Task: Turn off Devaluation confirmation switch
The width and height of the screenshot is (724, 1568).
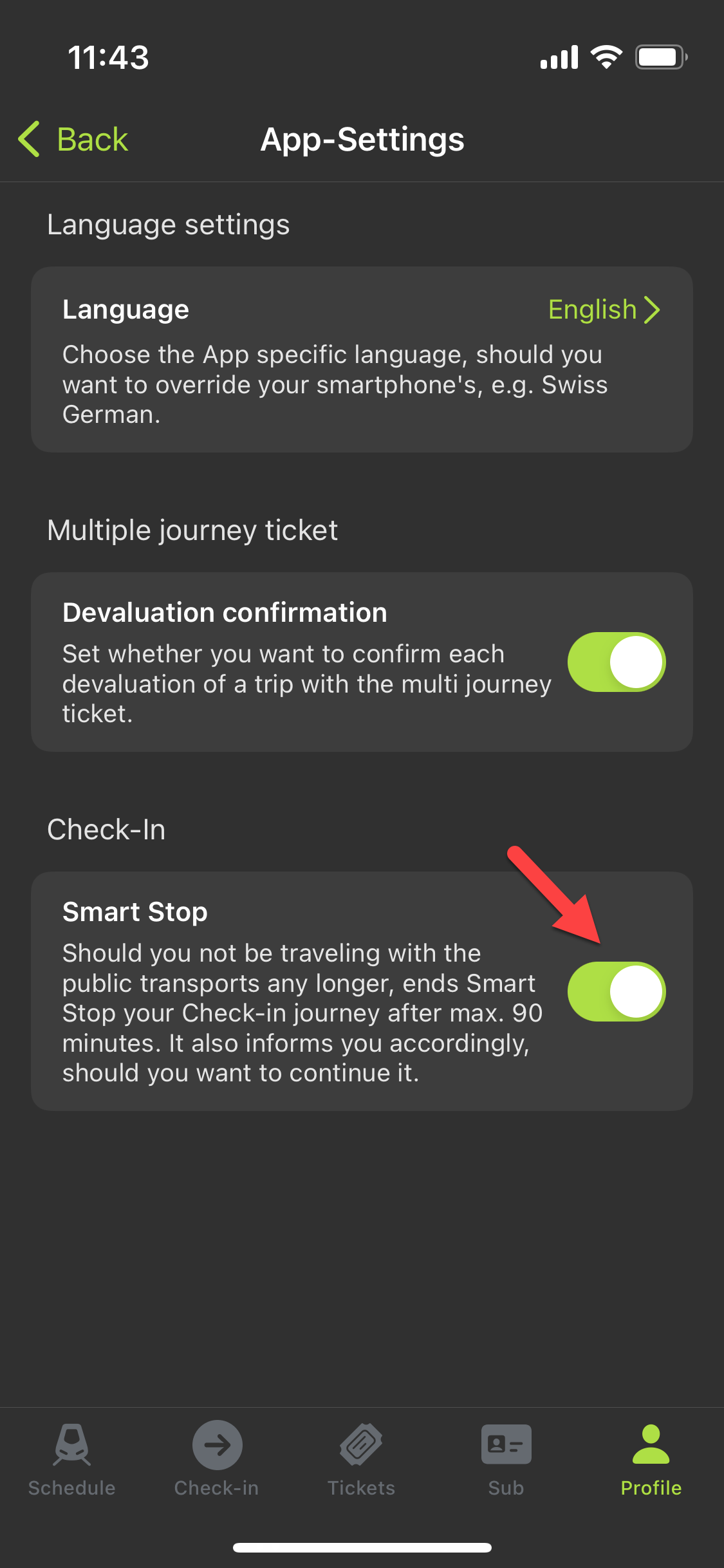Action: (x=617, y=662)
